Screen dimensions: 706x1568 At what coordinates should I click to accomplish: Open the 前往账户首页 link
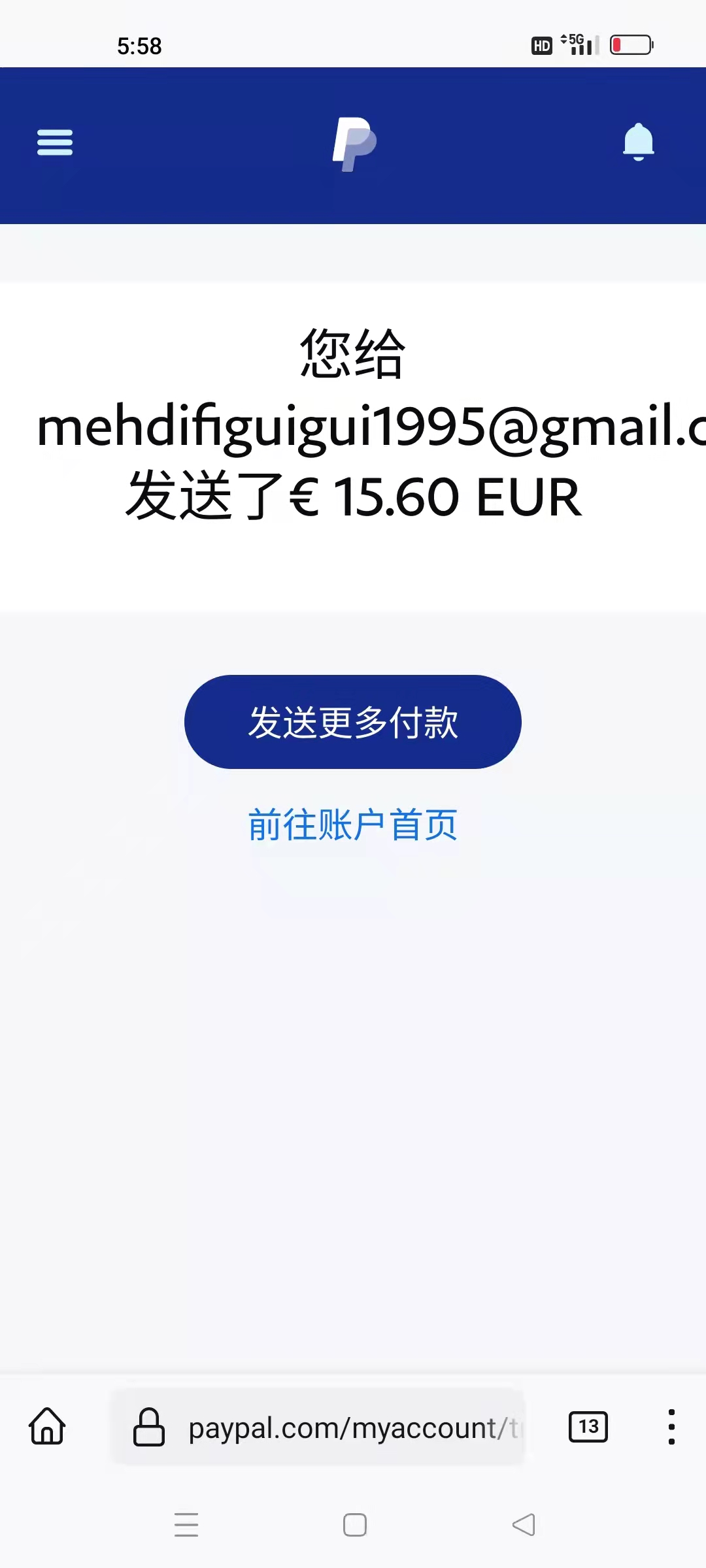pos(353,825)
